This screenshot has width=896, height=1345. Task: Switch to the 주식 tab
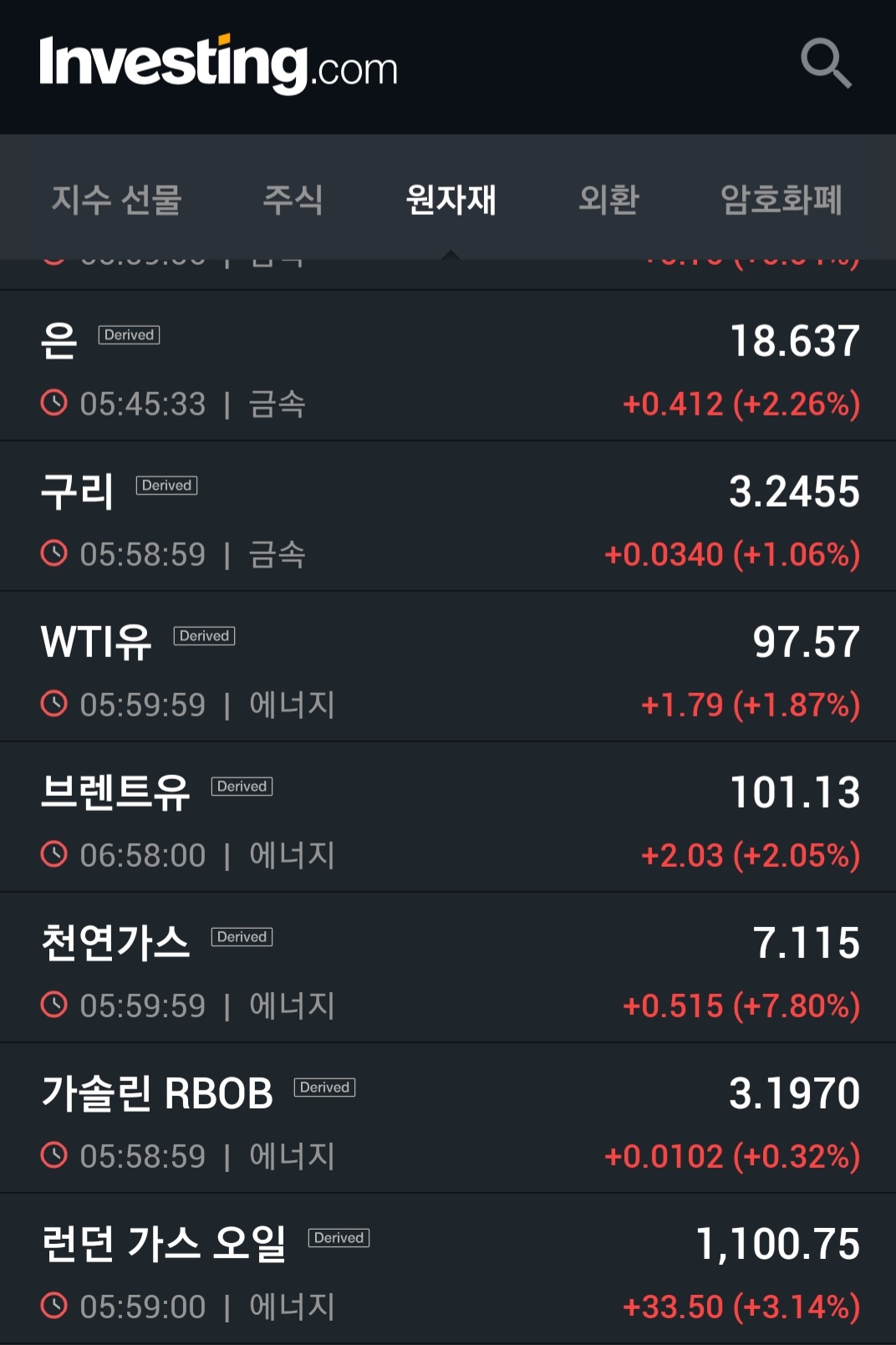(x=293, y=199)
